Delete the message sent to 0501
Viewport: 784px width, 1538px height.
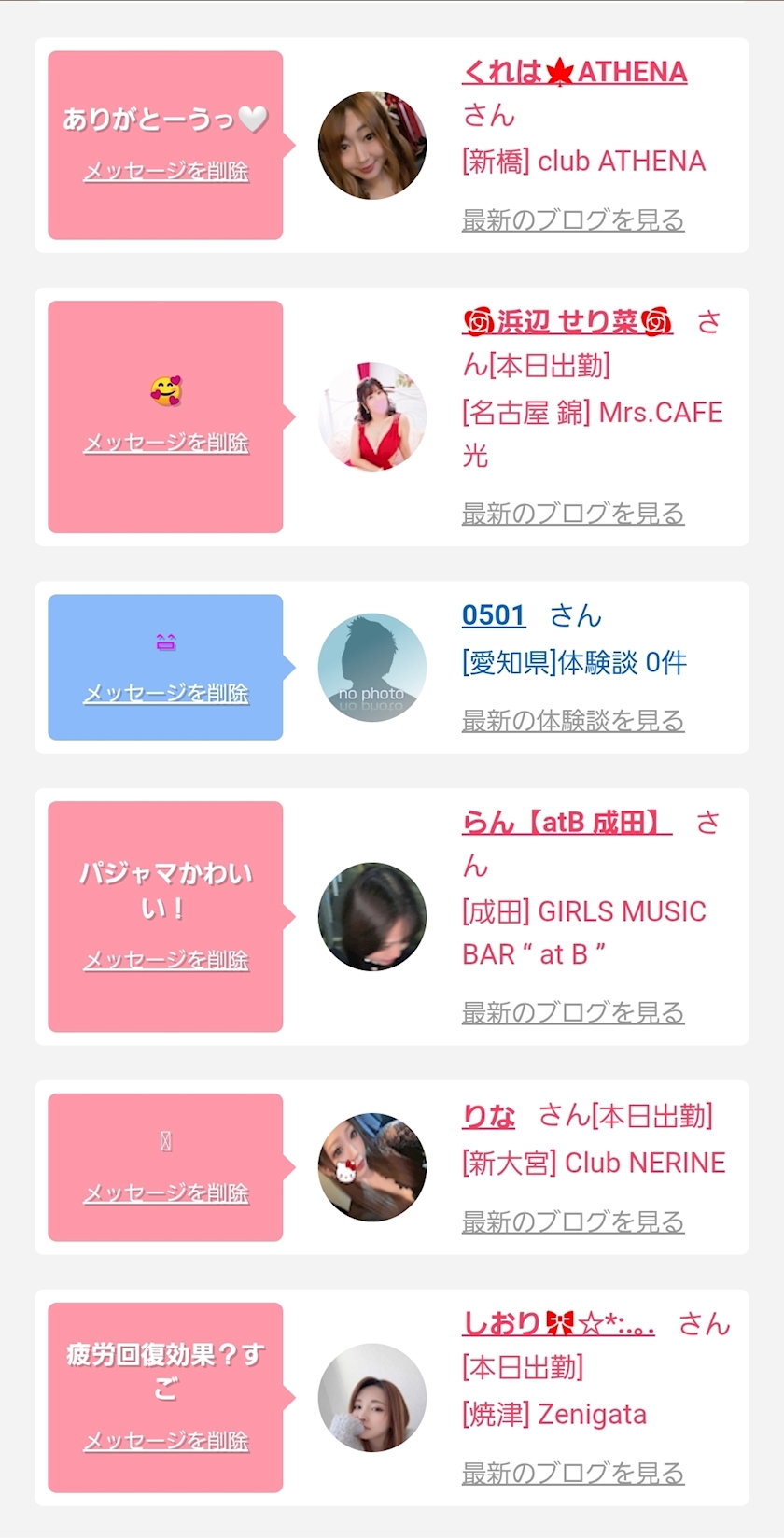click(166, 693)
